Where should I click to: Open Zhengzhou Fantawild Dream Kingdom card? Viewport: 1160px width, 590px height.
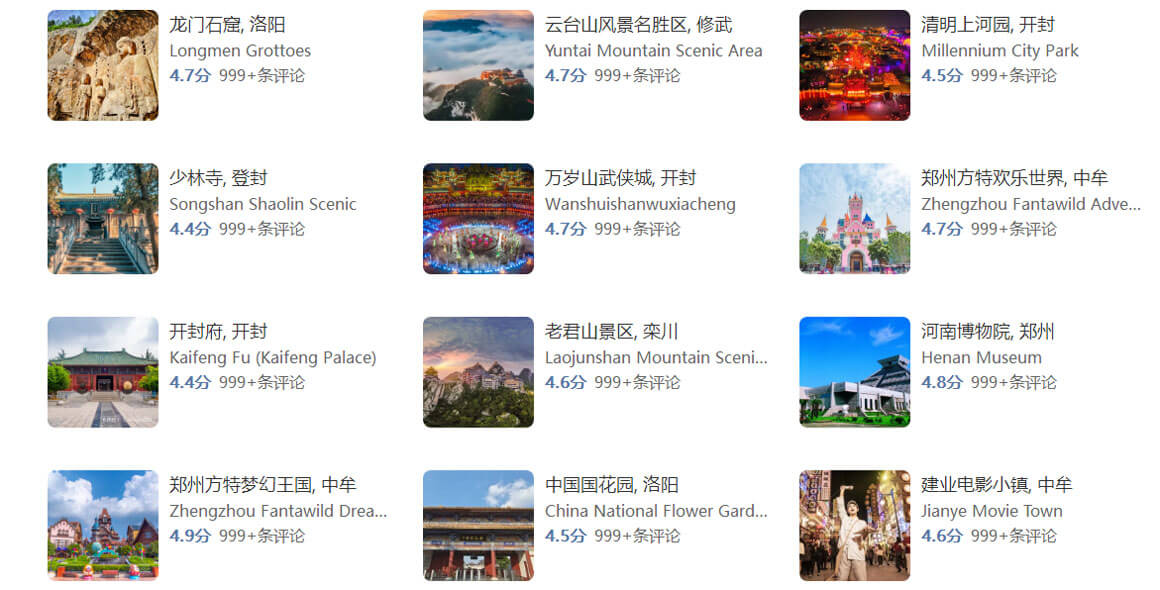pyautogui.click(x=278, y=511)
